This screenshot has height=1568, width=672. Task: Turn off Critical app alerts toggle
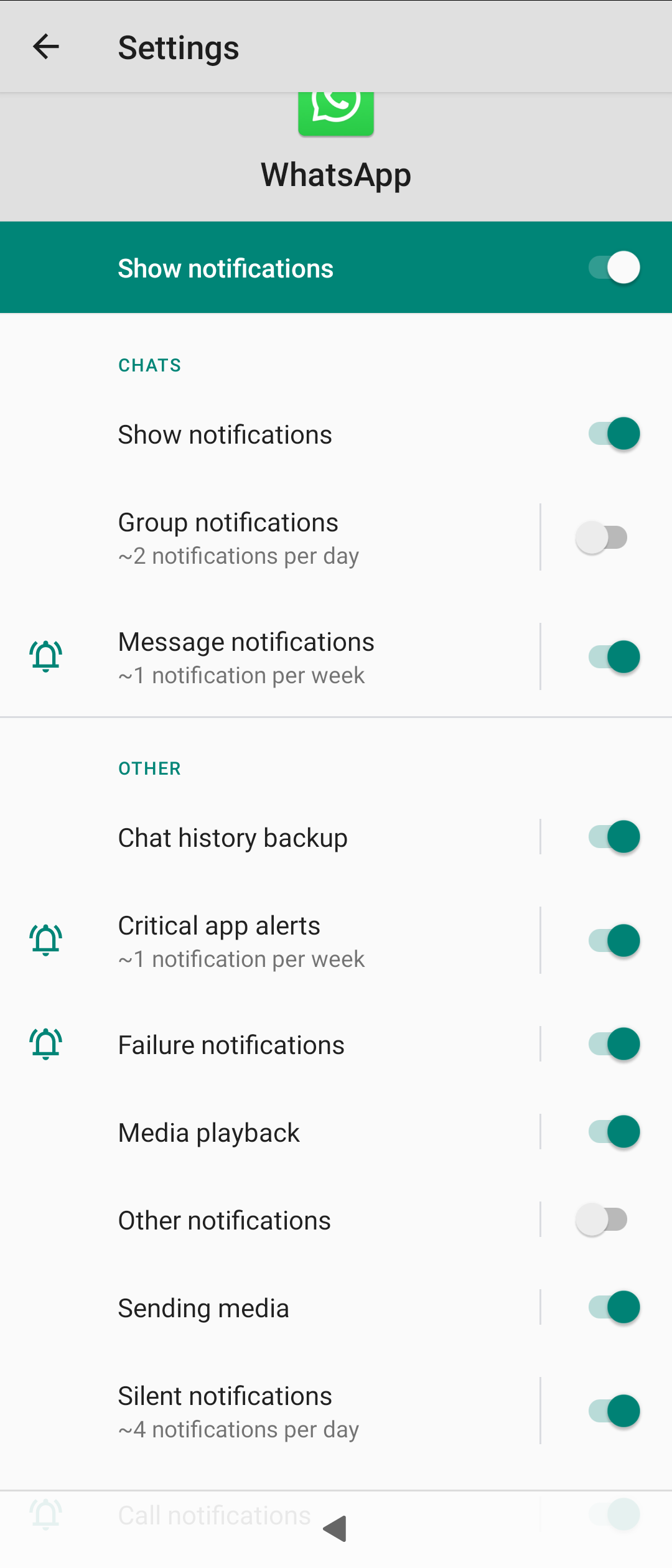pos(614,940)
